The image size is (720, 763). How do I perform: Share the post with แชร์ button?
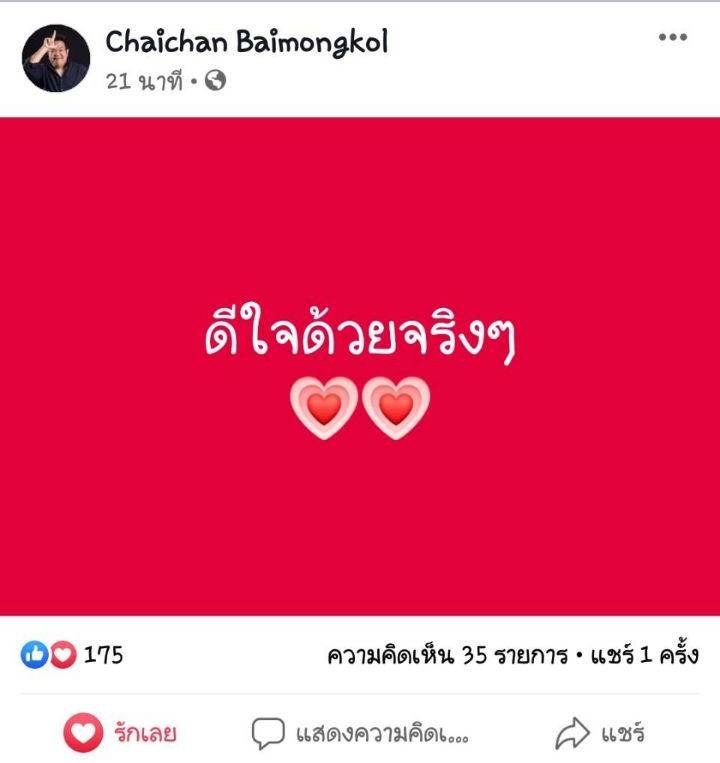[x=600, y=733]
